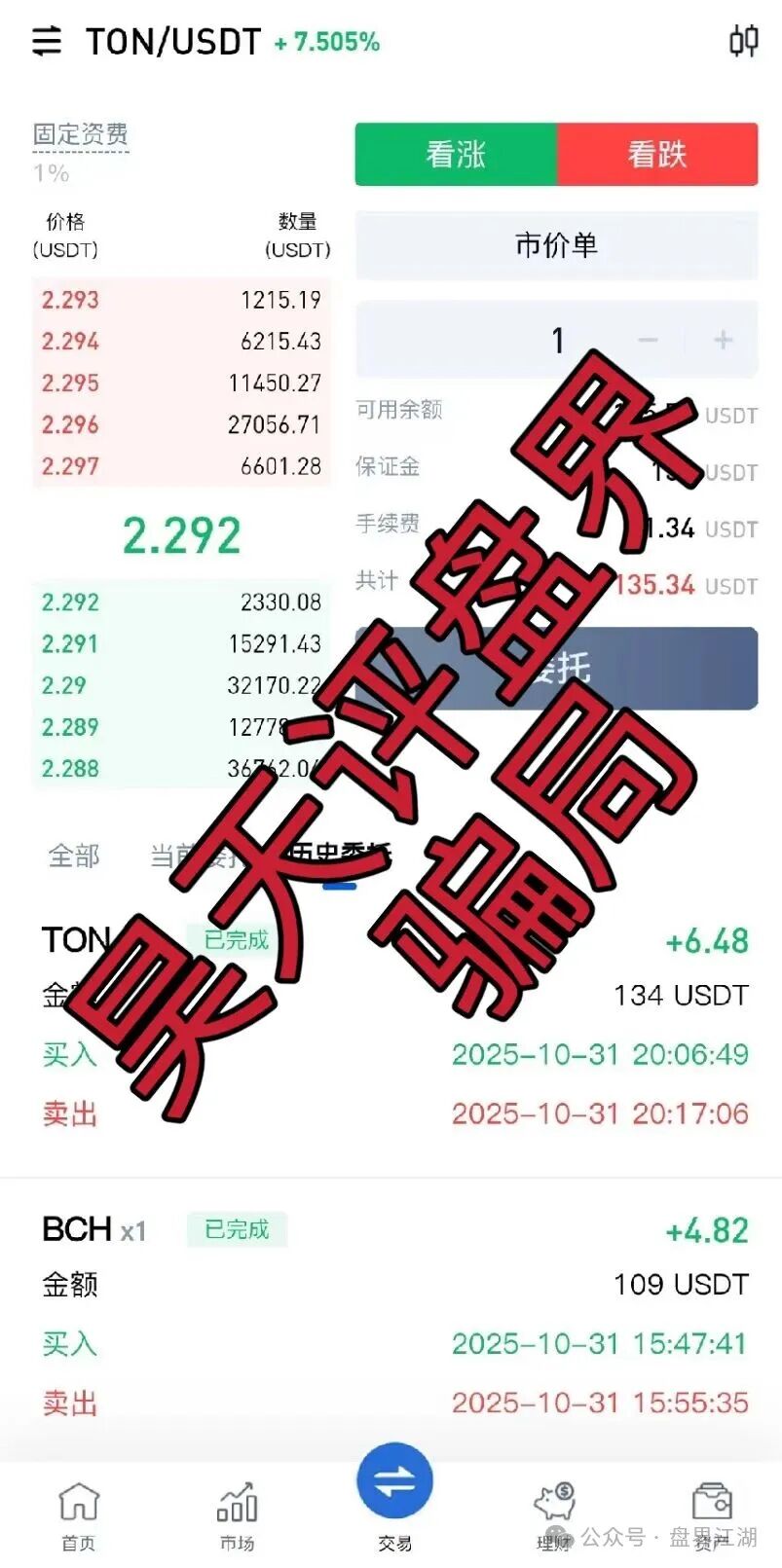The image size is (782, 1568).
Task: Pick the 2.293 ask price row
Action: [181, 300]
